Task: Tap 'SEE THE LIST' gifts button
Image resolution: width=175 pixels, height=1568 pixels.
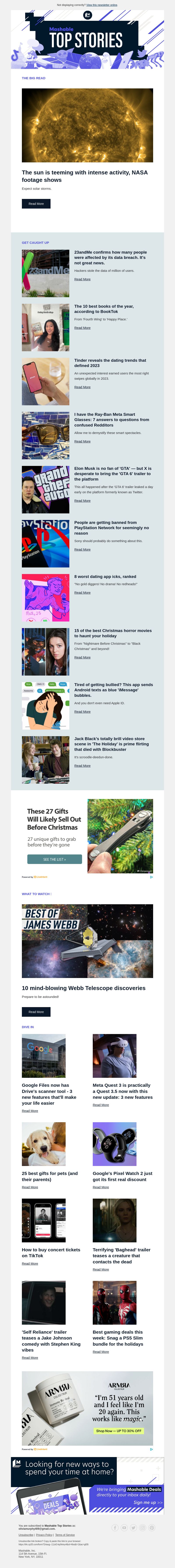Action: pos(55,859)
